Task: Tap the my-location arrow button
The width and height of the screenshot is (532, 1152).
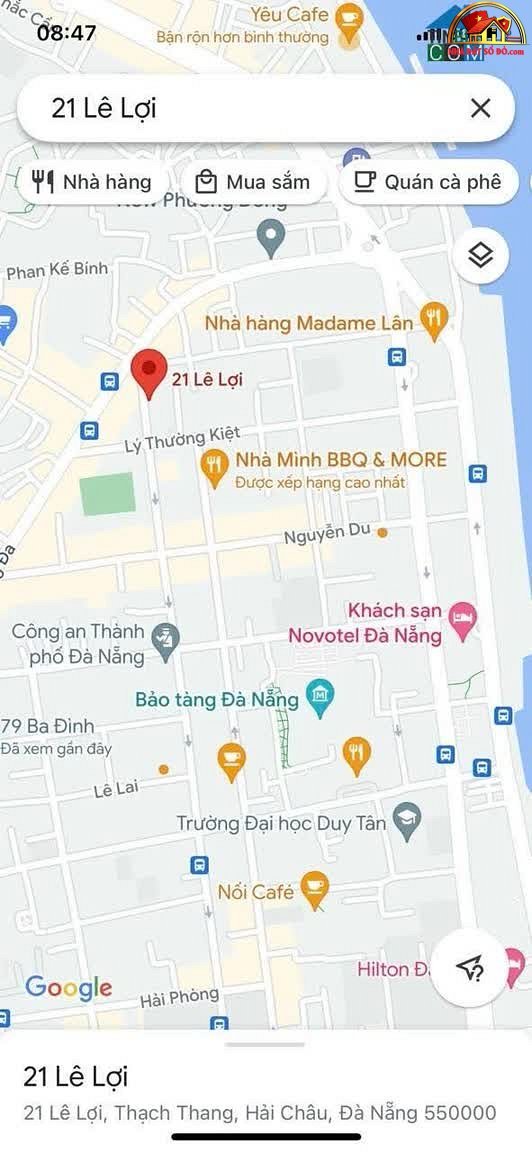Action: click(x=469, y=970)
